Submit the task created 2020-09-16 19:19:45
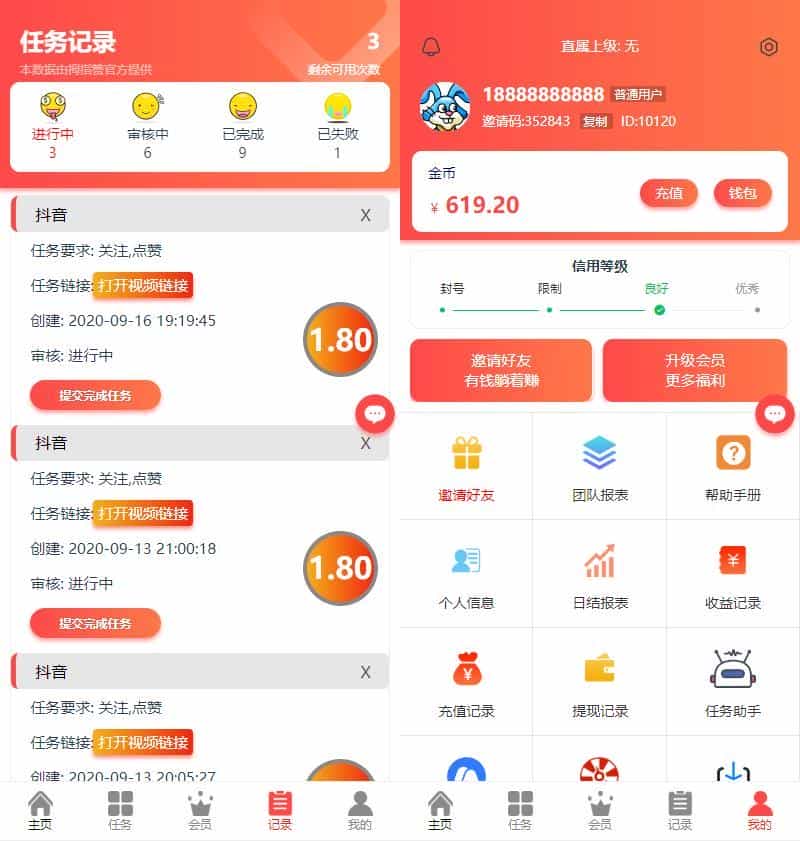Image resolution: width=800 pixels, height=841 pixels. [95, 395]
